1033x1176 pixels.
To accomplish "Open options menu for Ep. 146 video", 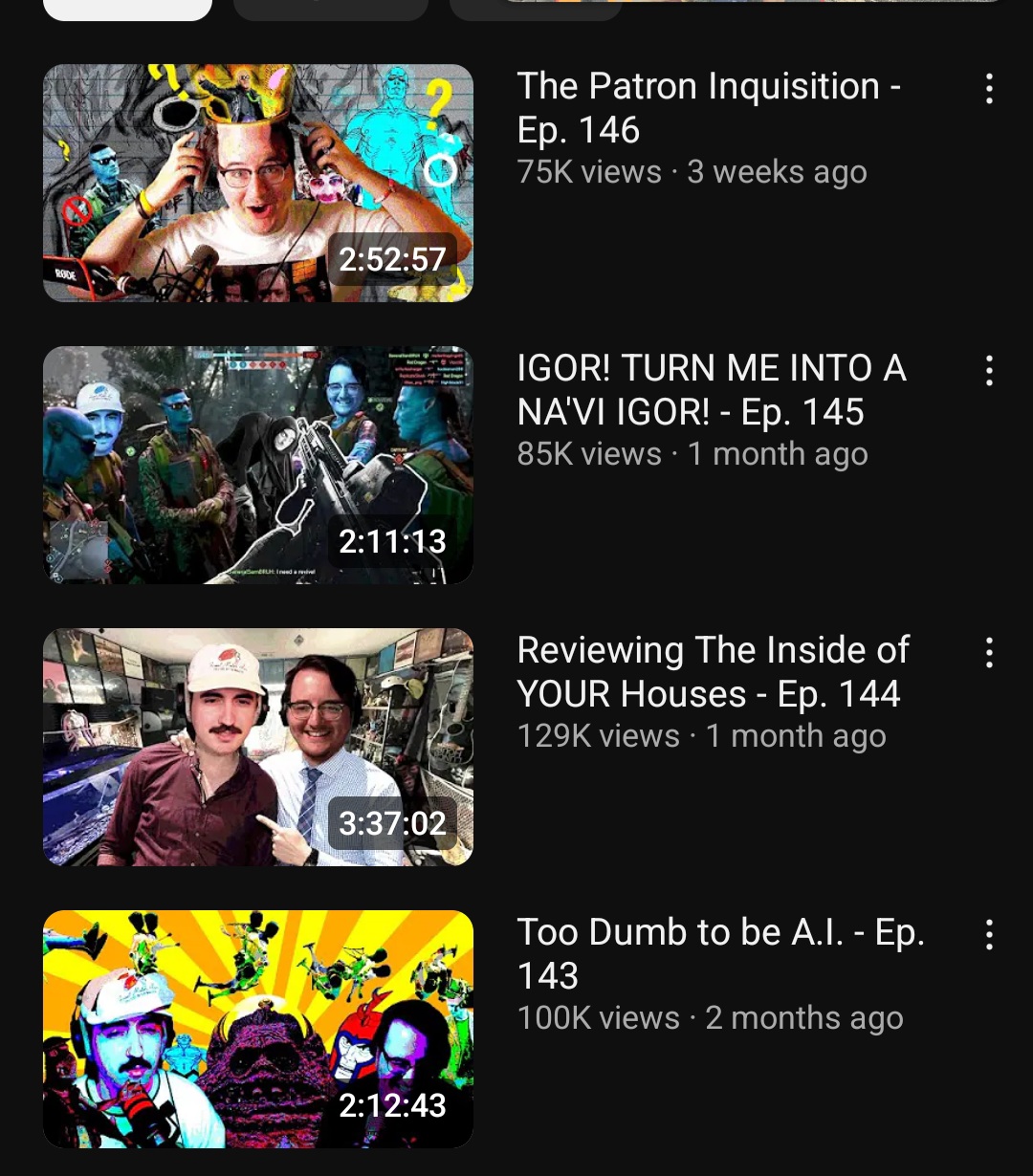I will point(989,89).
